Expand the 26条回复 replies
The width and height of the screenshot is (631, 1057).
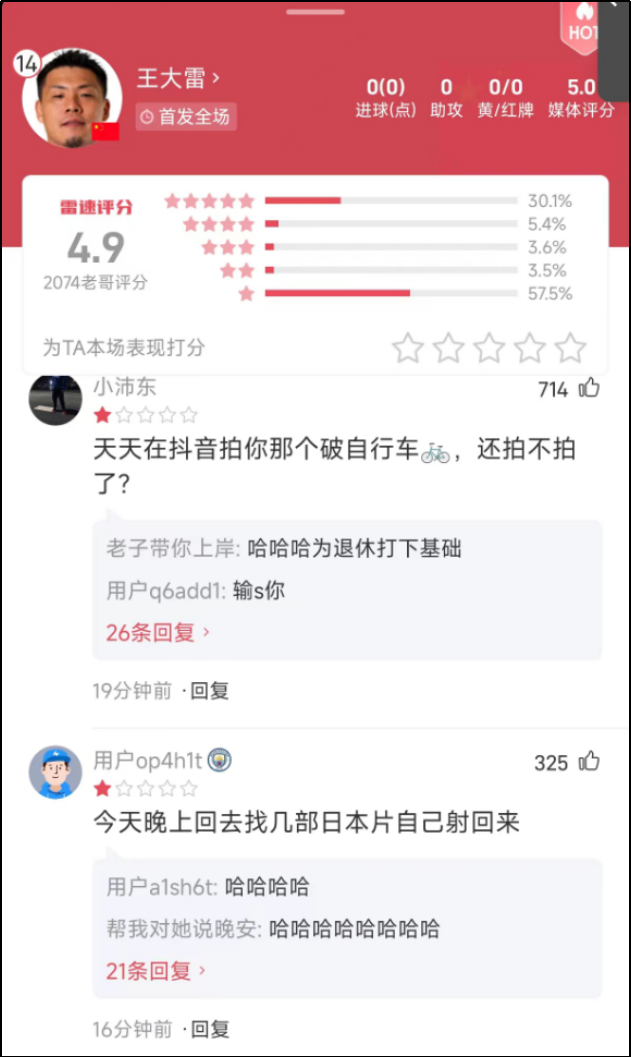click(x=158, y=632)
